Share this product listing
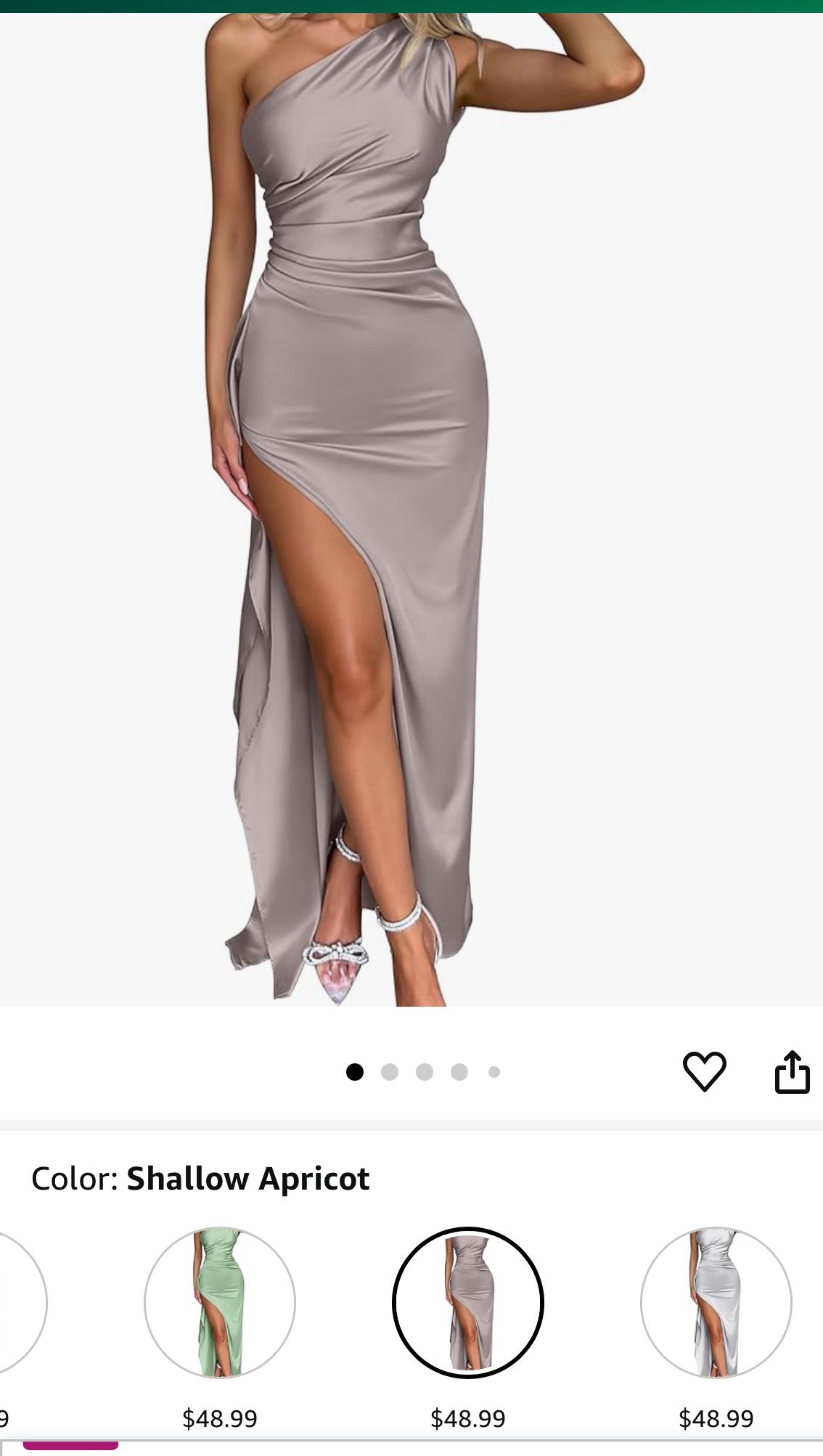Image resolution: width=823 pixels, height=1456 pixels. tap(791, 1071)
